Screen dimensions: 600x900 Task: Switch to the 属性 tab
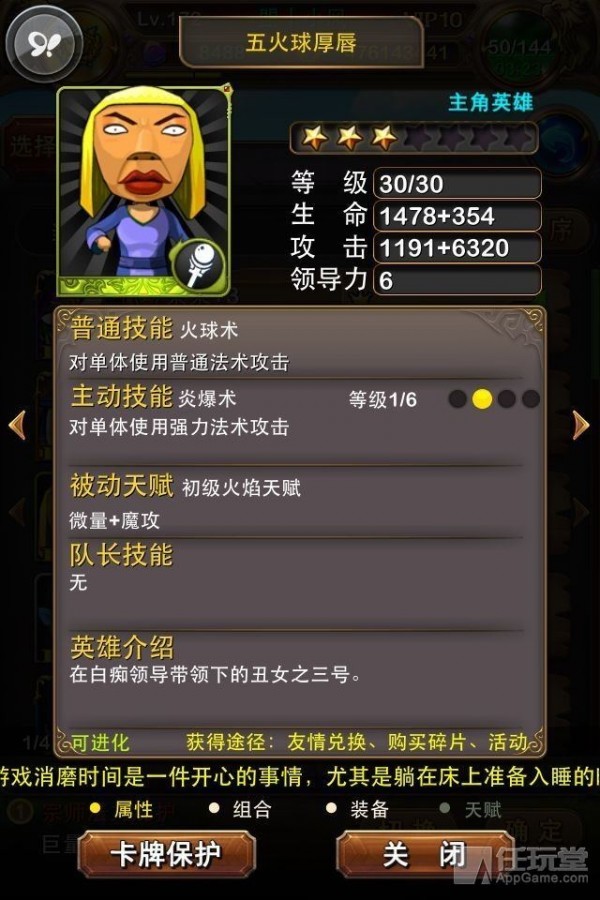click(x=125, y=809)
